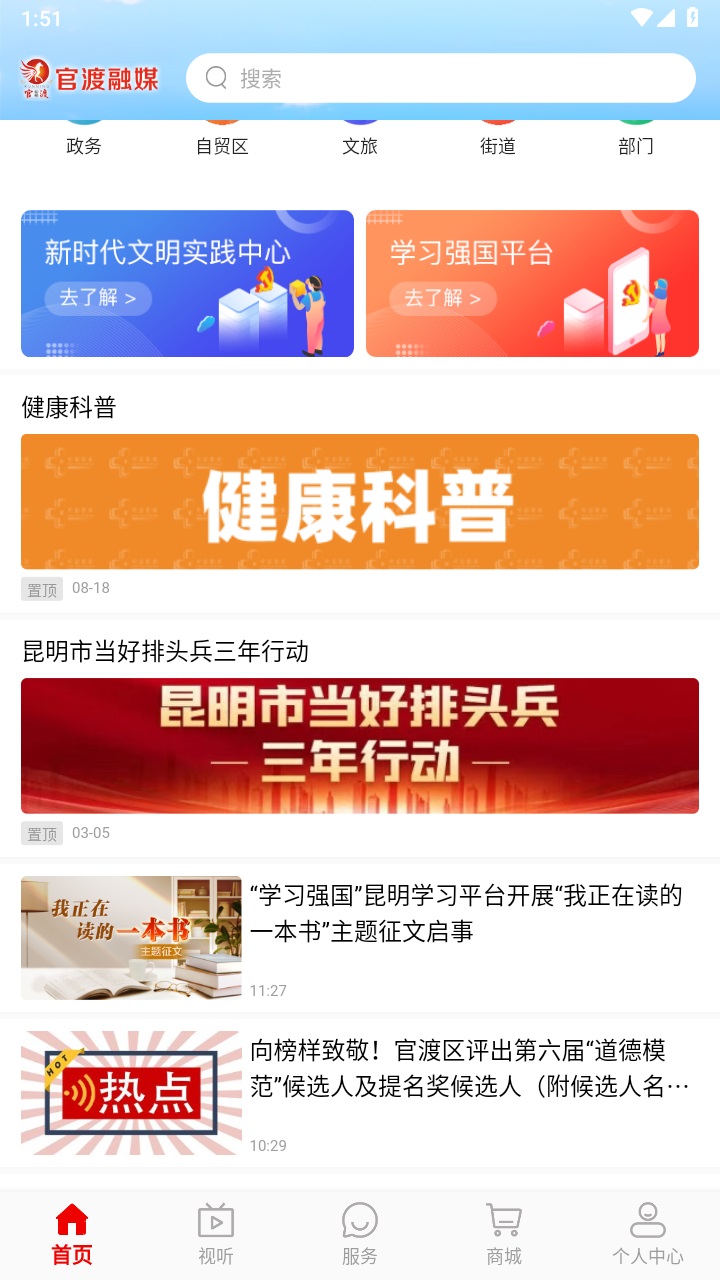Image resolution: width=720 pixels, height=1280 pixels.
Task: Open the 昆明市当好排头兵三年行动 banner
Action: 360,745
